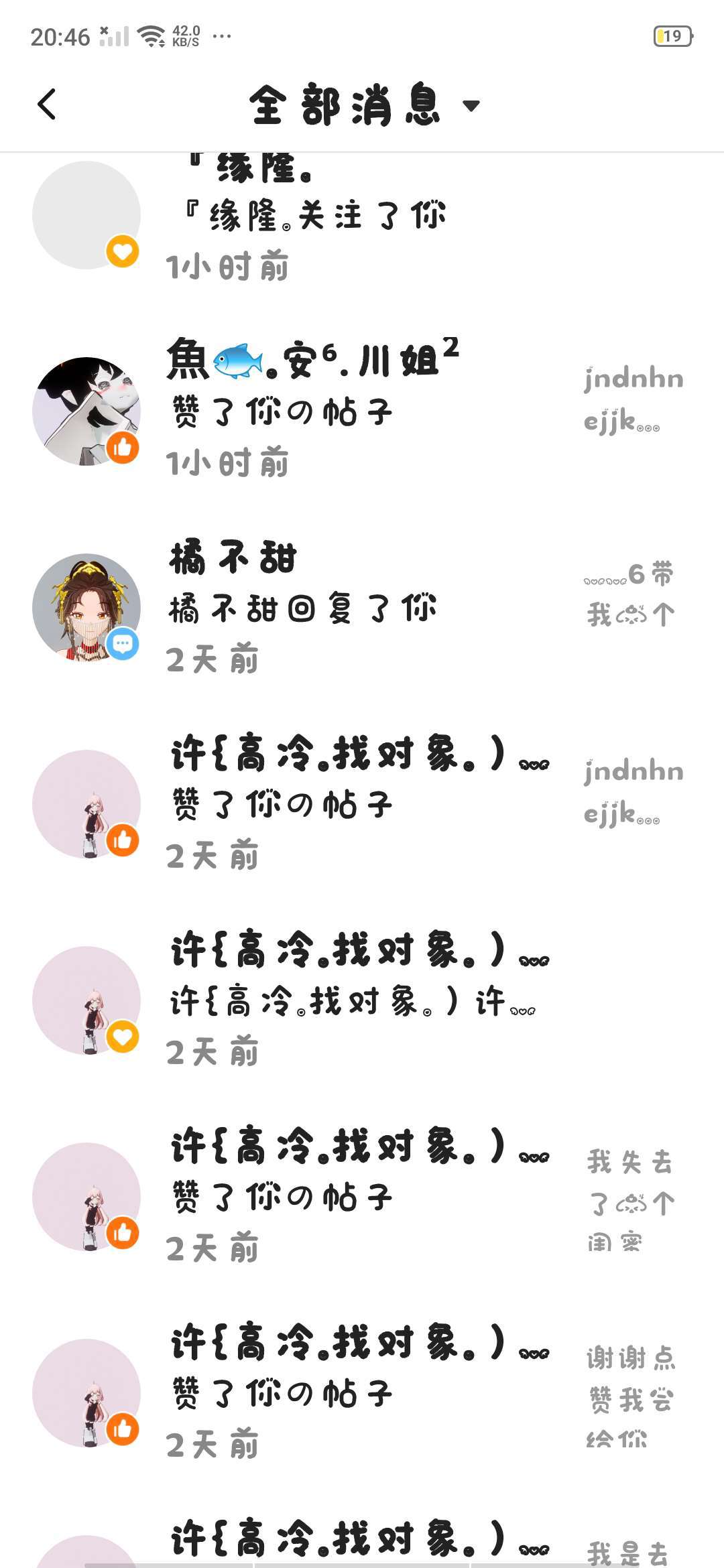
Task: Open 魚.安6.川姐 like notification
Action: tap(315, 410)
